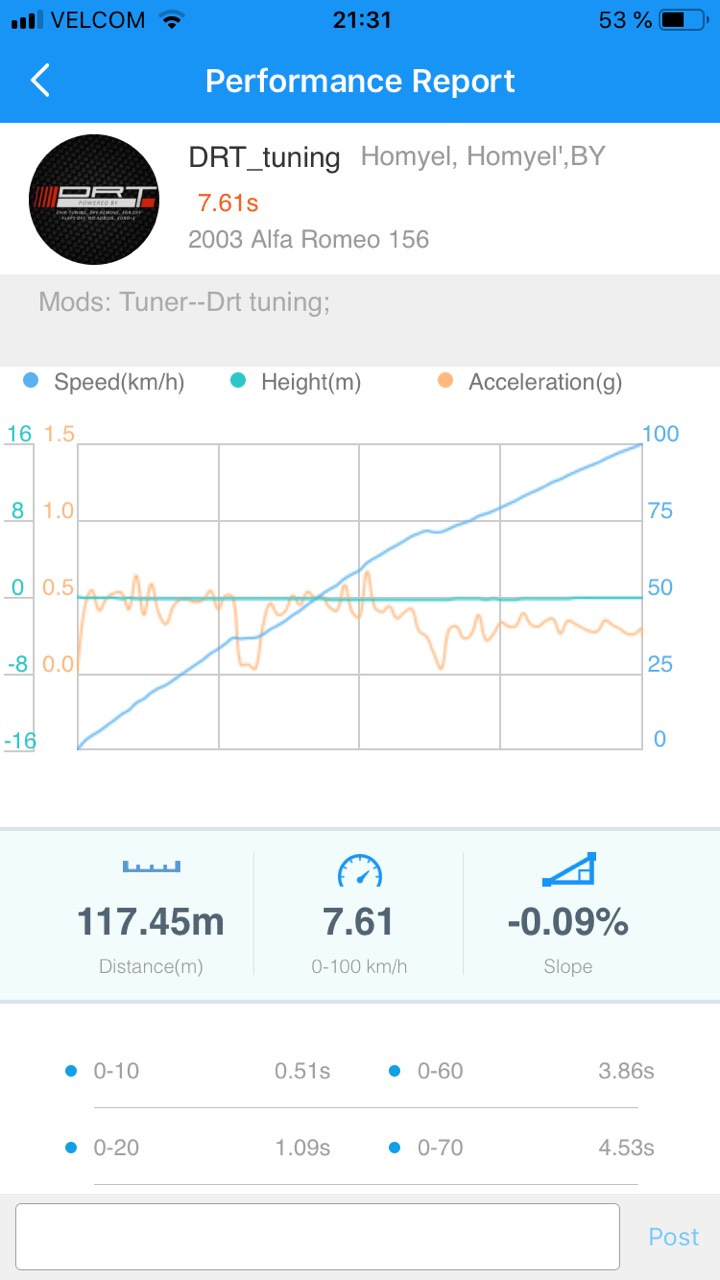Open DRT_tuning profile avatar

pos(93,199)
